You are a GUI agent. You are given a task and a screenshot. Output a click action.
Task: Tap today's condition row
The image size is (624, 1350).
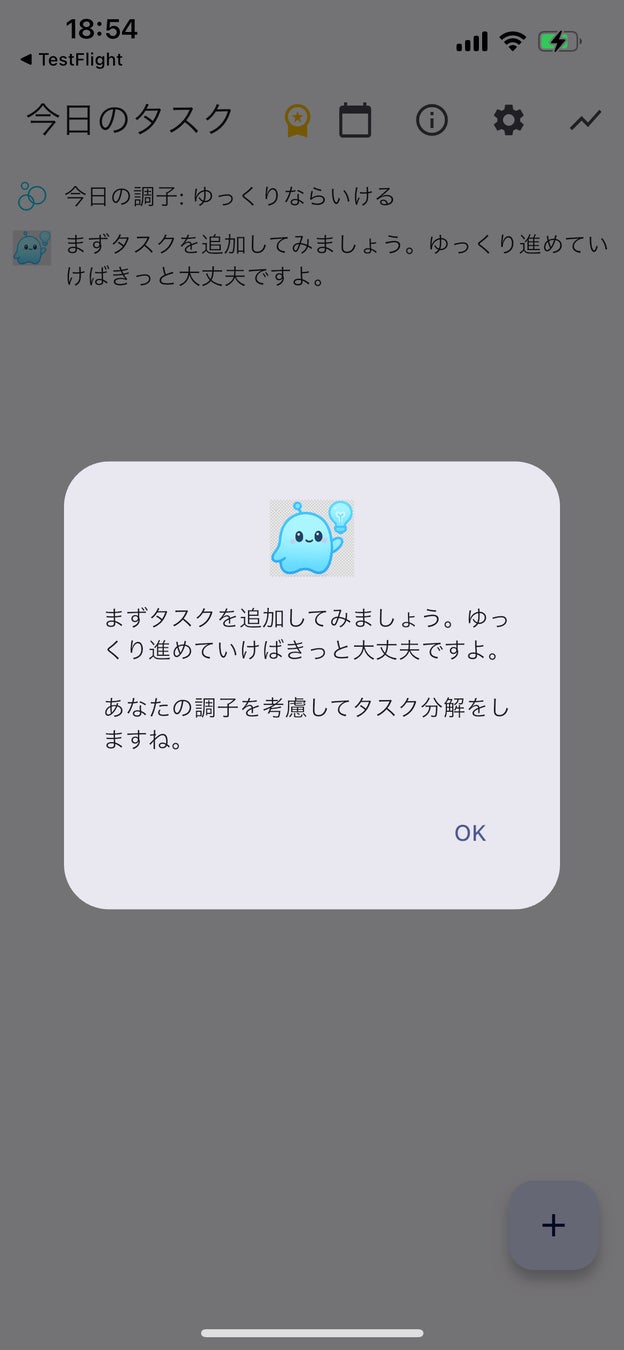tap(312, 196)
